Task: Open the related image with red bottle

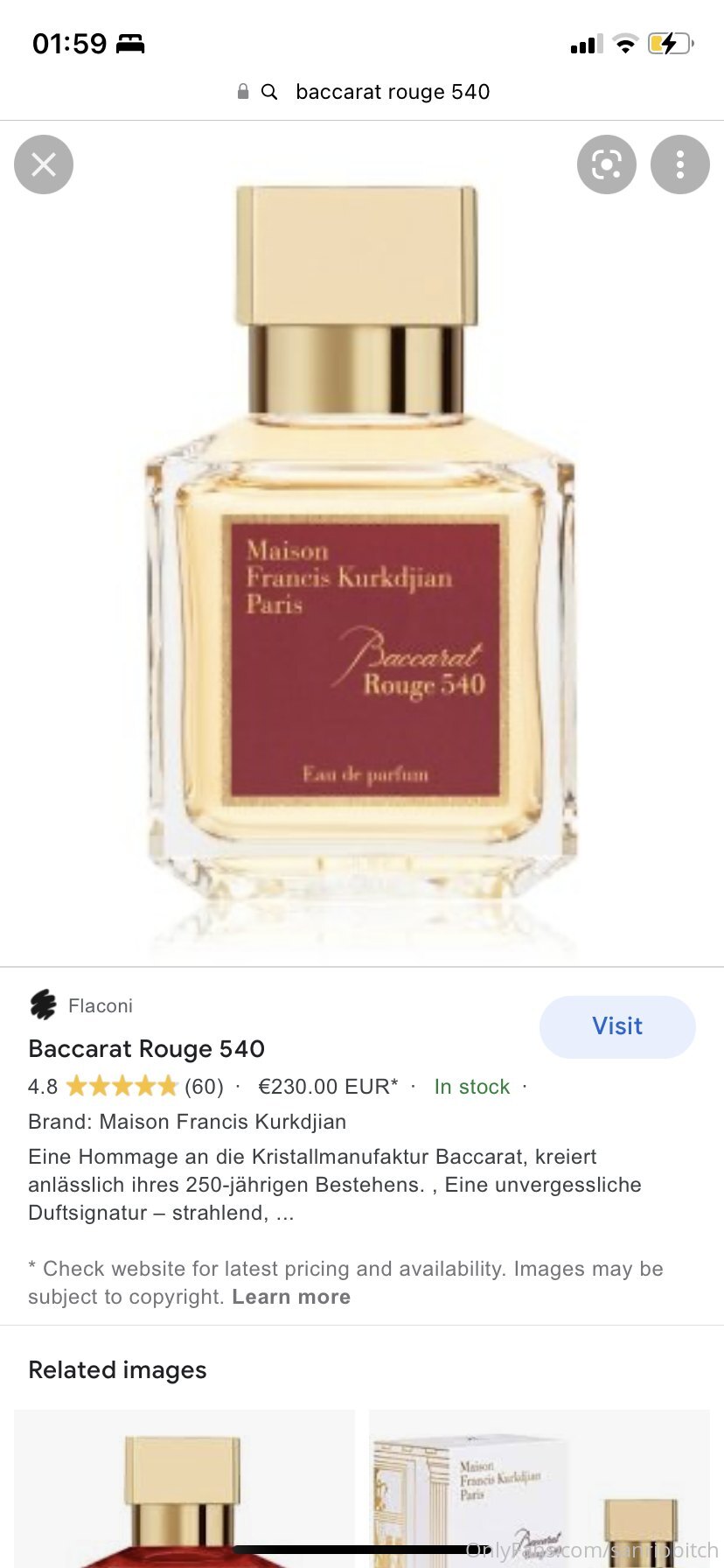Action: 184,1488
